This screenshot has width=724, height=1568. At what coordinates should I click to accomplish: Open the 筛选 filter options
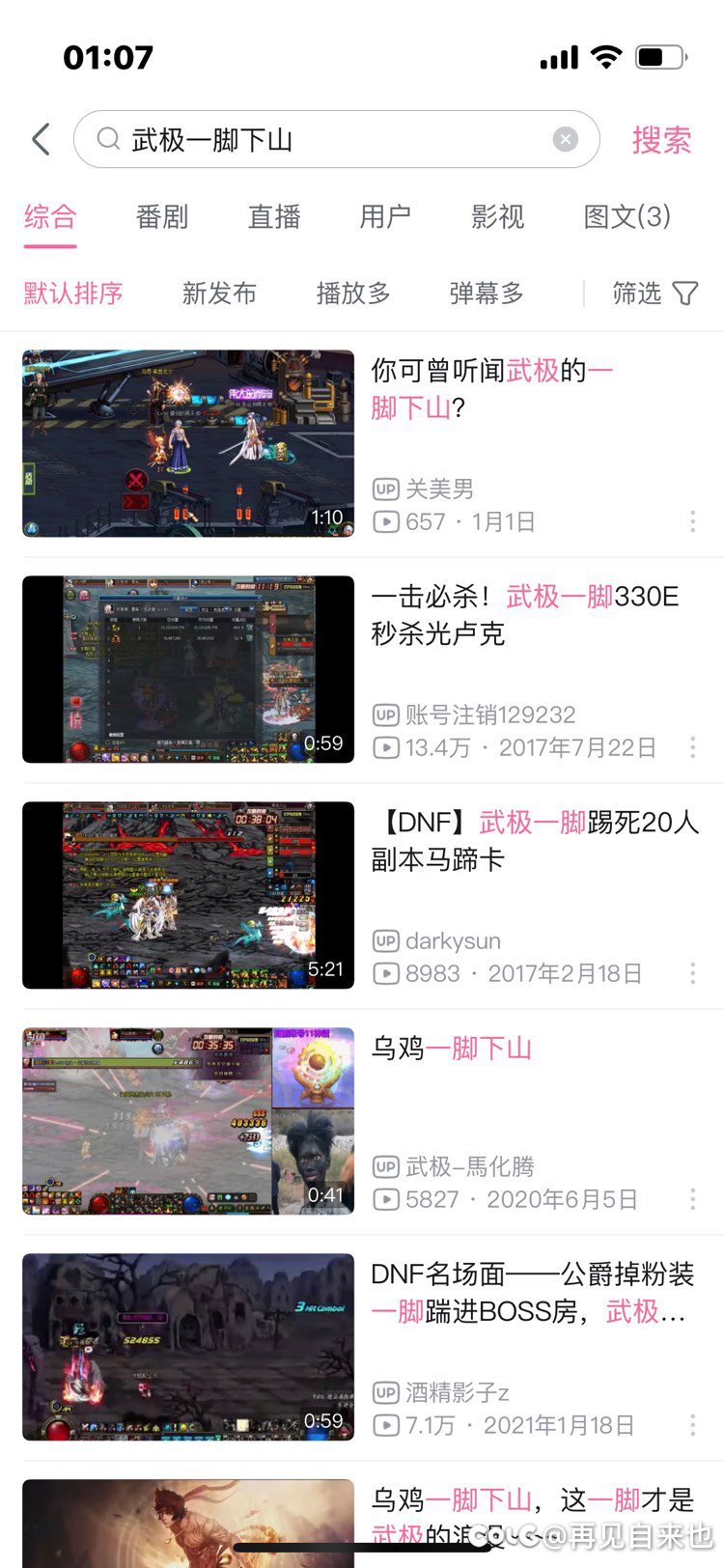(x=654, y=294)
